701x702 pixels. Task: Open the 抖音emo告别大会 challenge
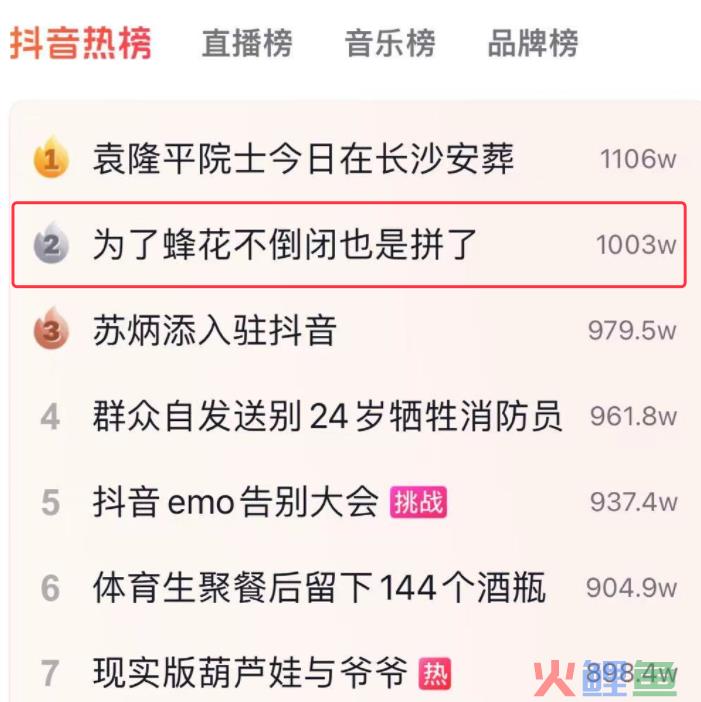click(x=236, y=502)
